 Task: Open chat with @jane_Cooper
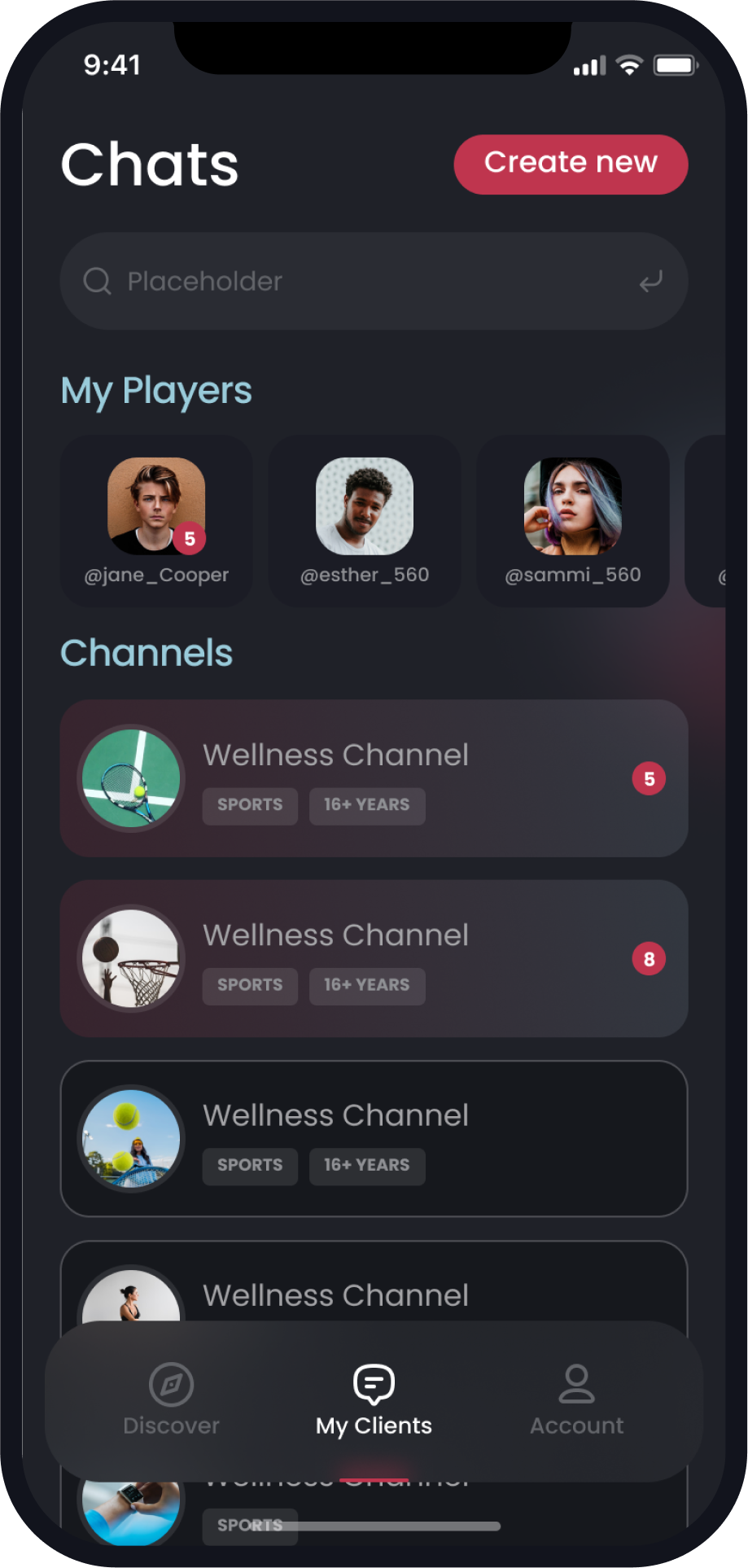click(x=156, y=521)
